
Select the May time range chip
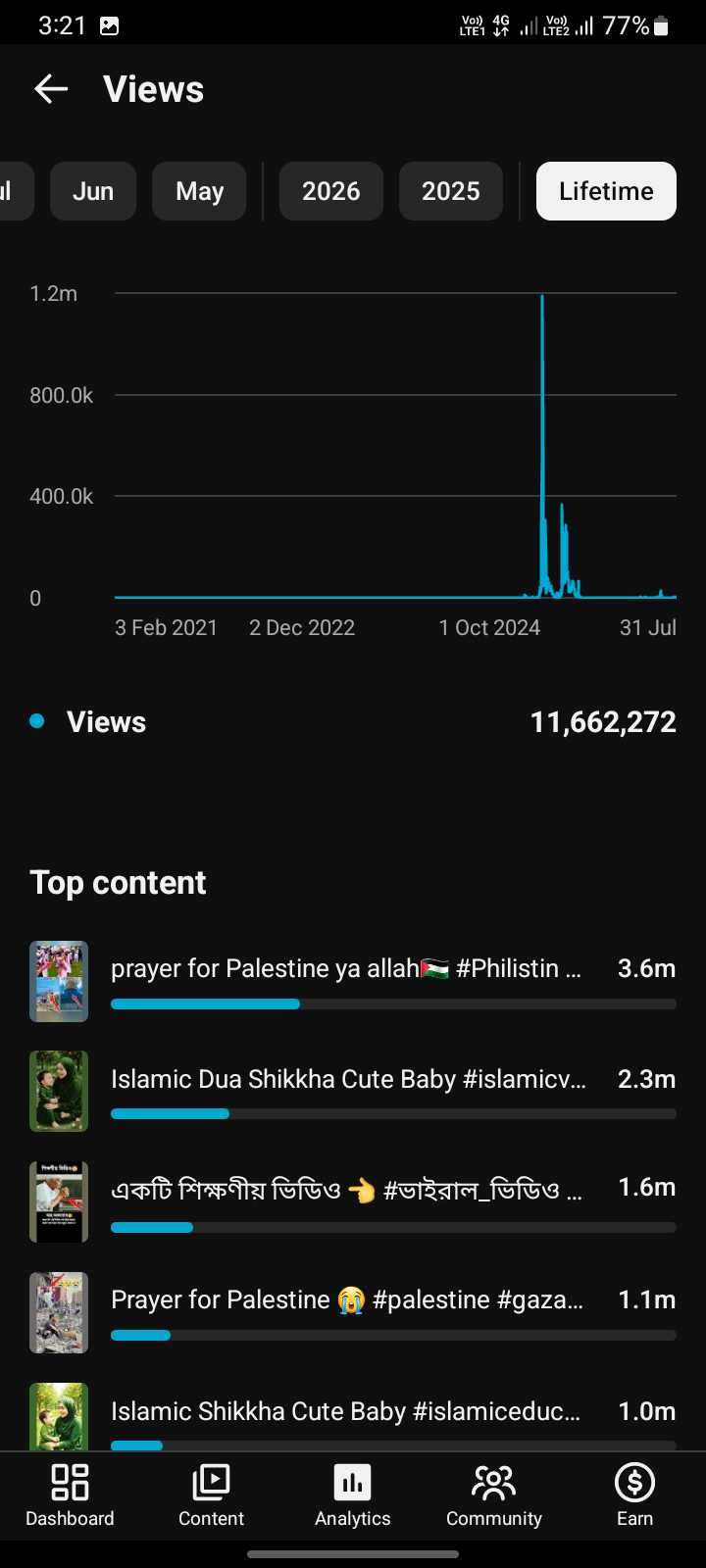tap(199, 191)
